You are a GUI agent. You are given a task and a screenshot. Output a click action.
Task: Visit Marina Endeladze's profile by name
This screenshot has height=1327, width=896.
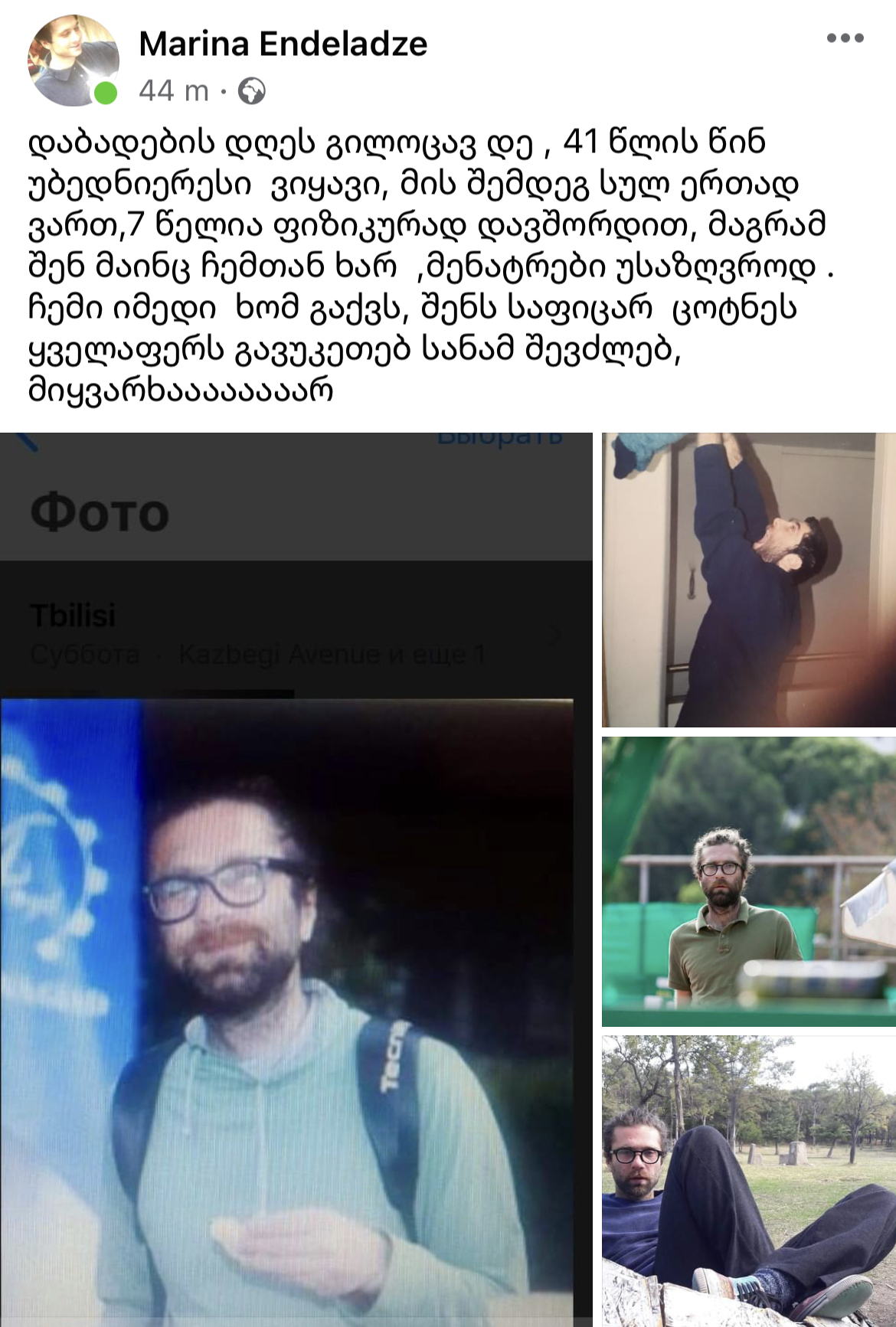pos(283,44)
